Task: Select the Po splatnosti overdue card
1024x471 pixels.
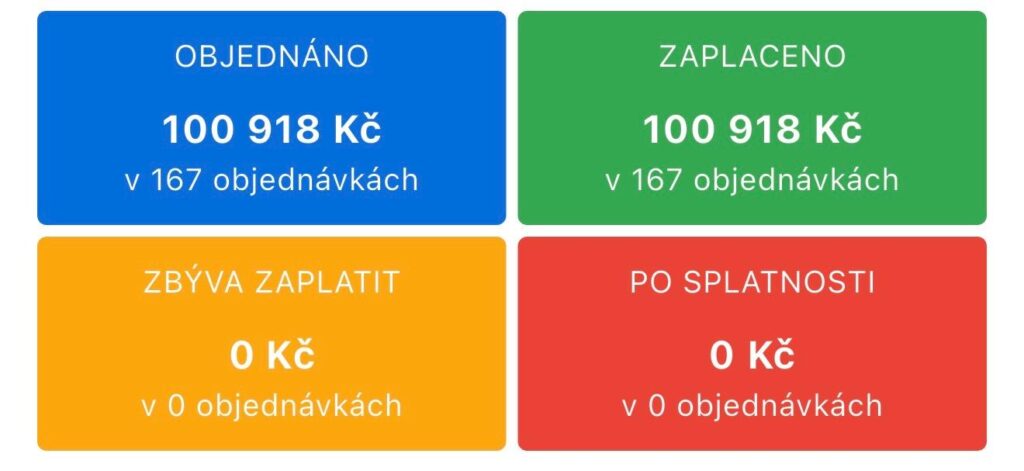Action: [x=752, y=343]
